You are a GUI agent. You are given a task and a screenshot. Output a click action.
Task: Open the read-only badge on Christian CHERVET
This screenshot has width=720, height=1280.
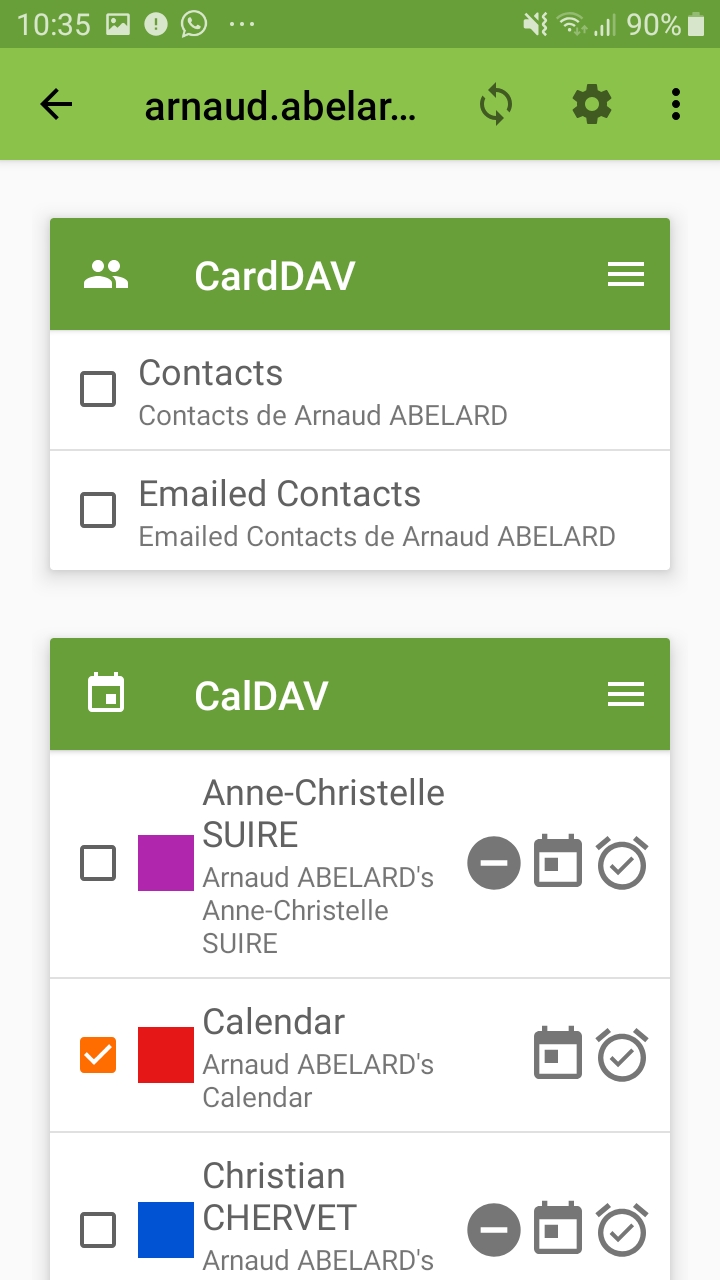click(x=494, y=1230)
